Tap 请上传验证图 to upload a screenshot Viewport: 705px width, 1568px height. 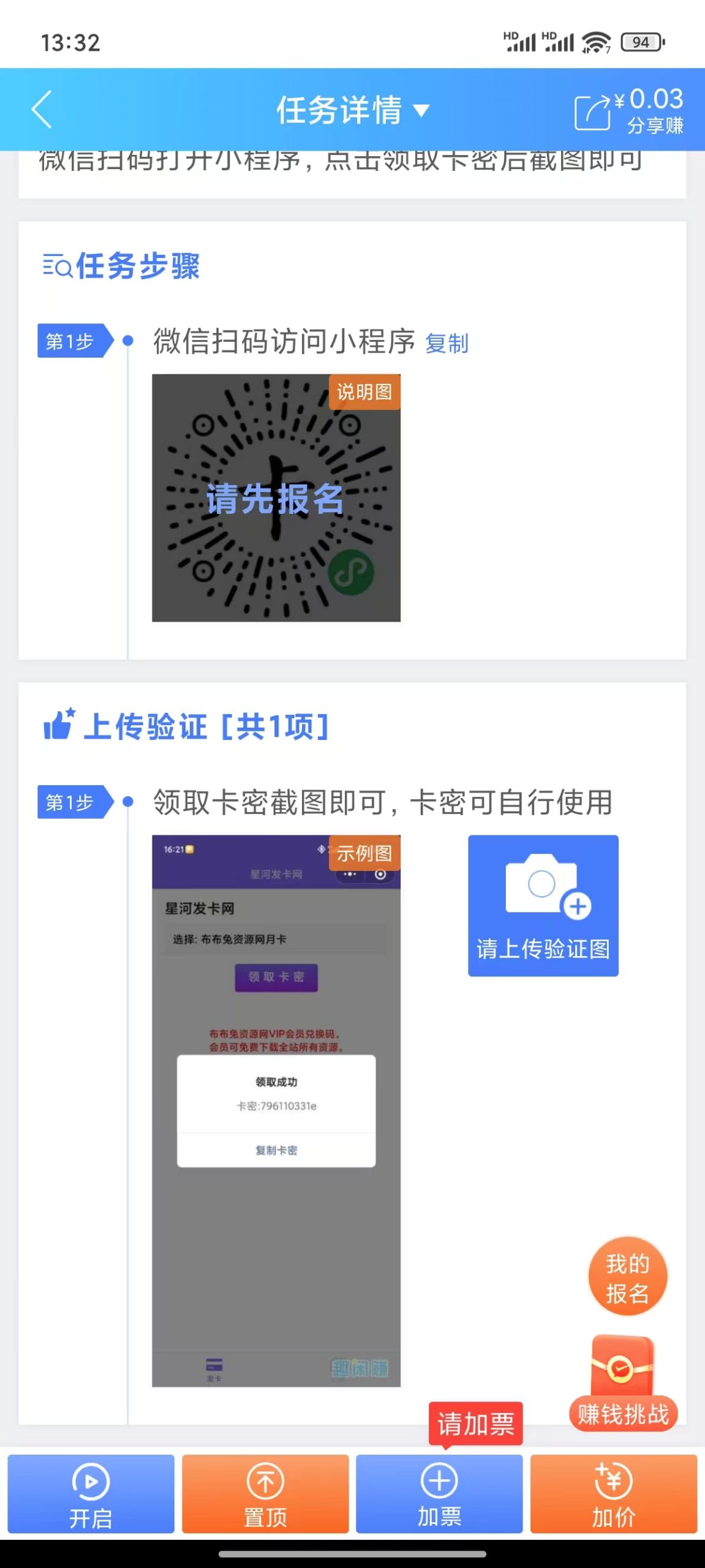(543, 905)
